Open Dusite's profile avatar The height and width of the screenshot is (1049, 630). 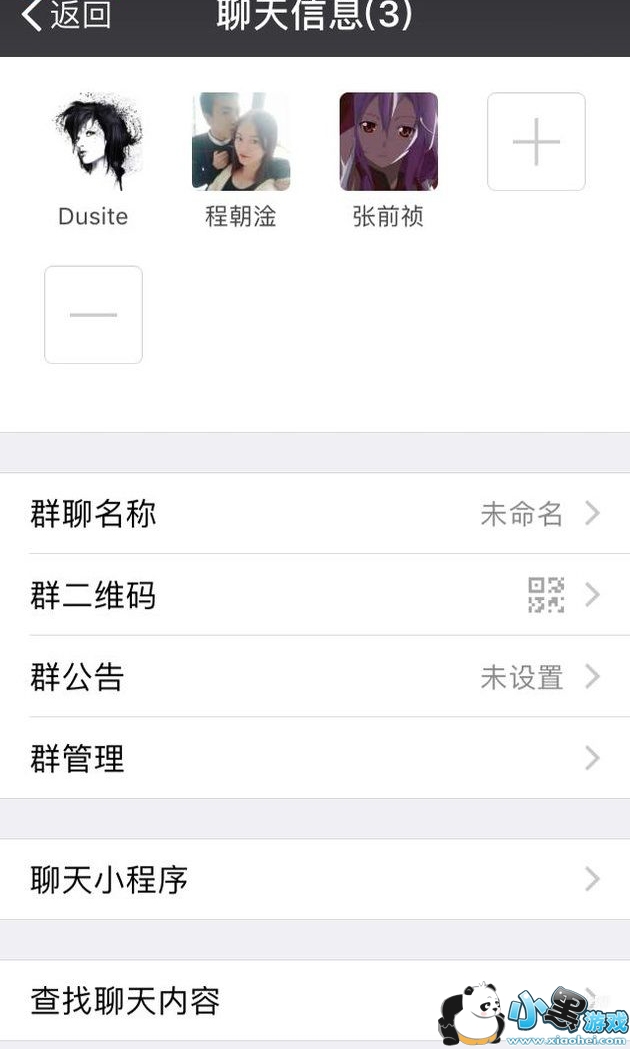(94, 142)
